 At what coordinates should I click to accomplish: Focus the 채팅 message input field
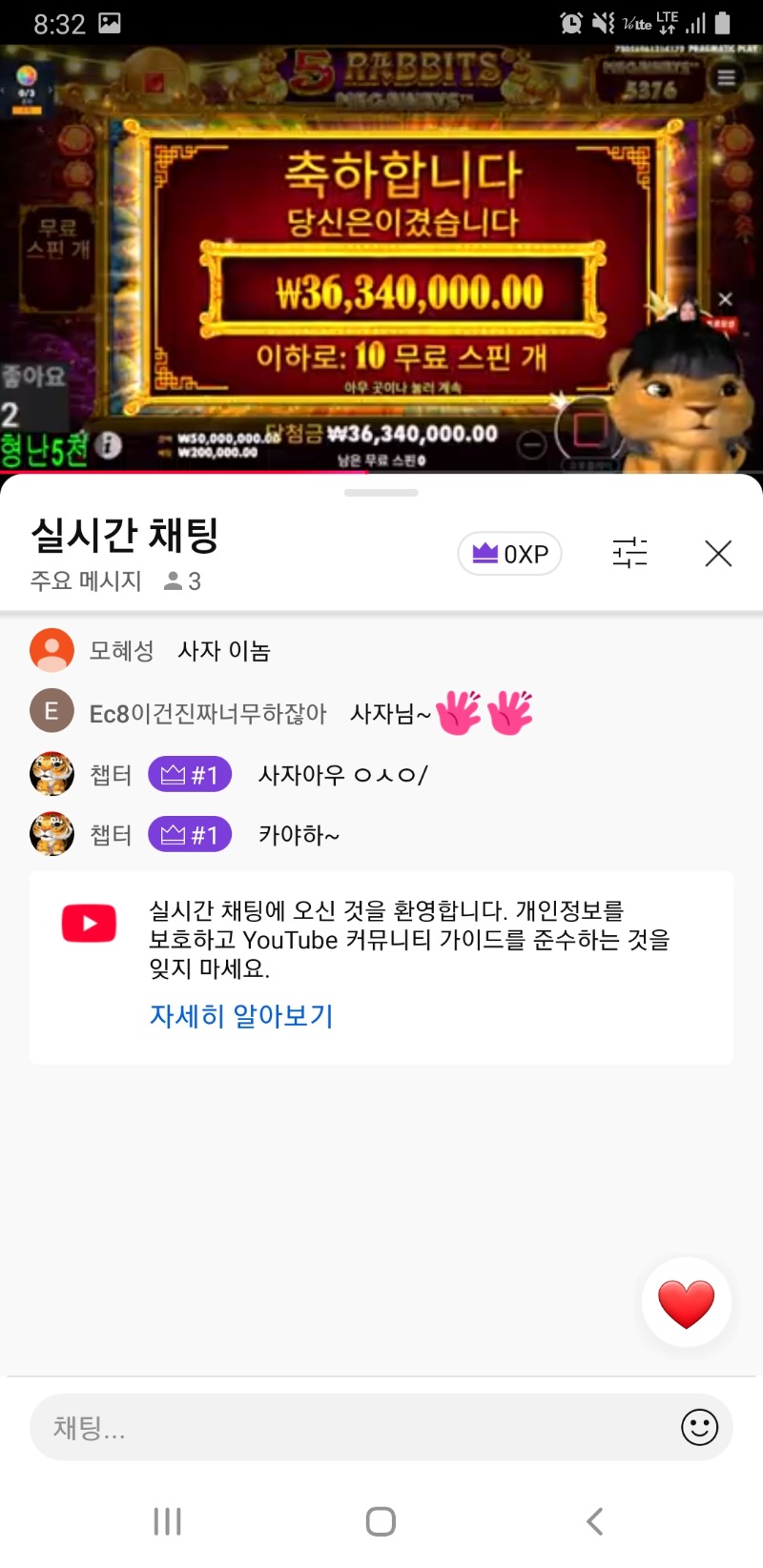(353, 1427)
